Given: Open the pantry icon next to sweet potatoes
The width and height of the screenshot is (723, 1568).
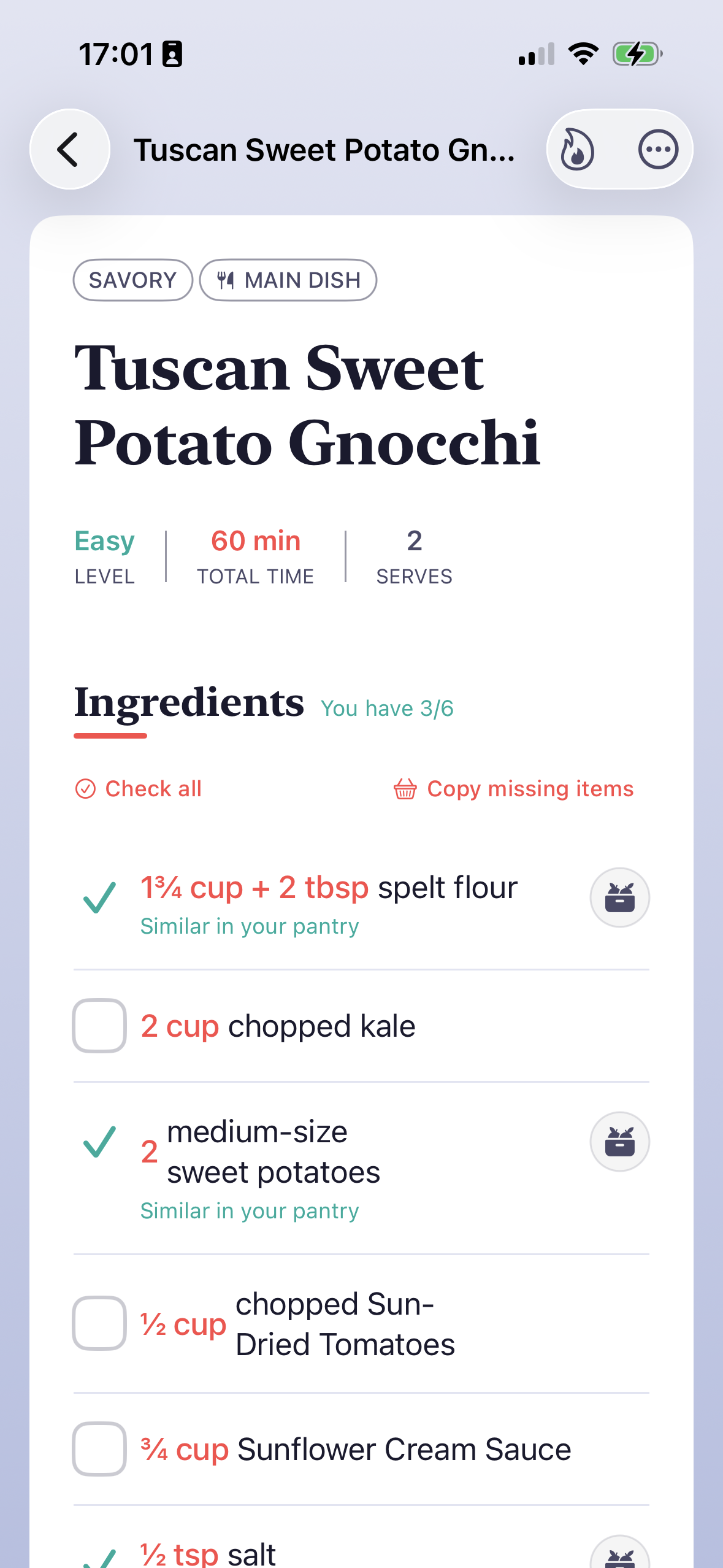Looking at the screenshot, I should tap(619, 1142).
